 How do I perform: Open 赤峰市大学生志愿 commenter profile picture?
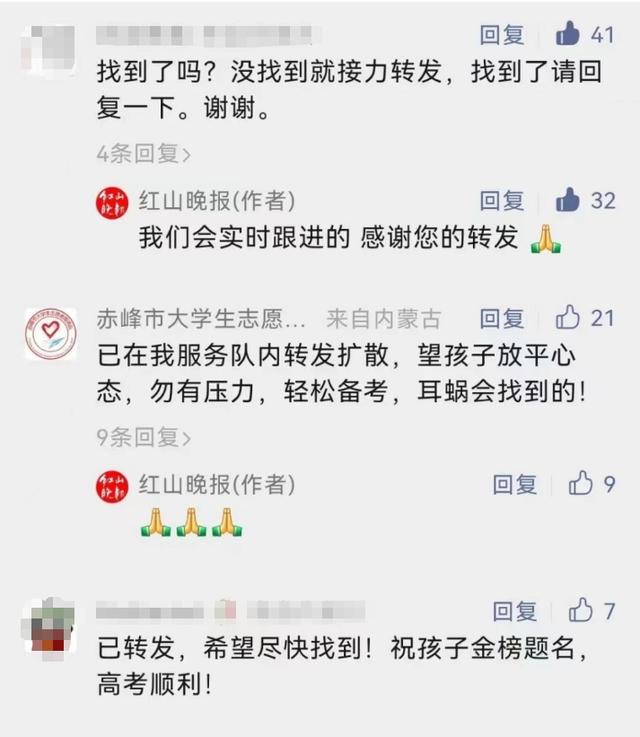tap(50, 334)
